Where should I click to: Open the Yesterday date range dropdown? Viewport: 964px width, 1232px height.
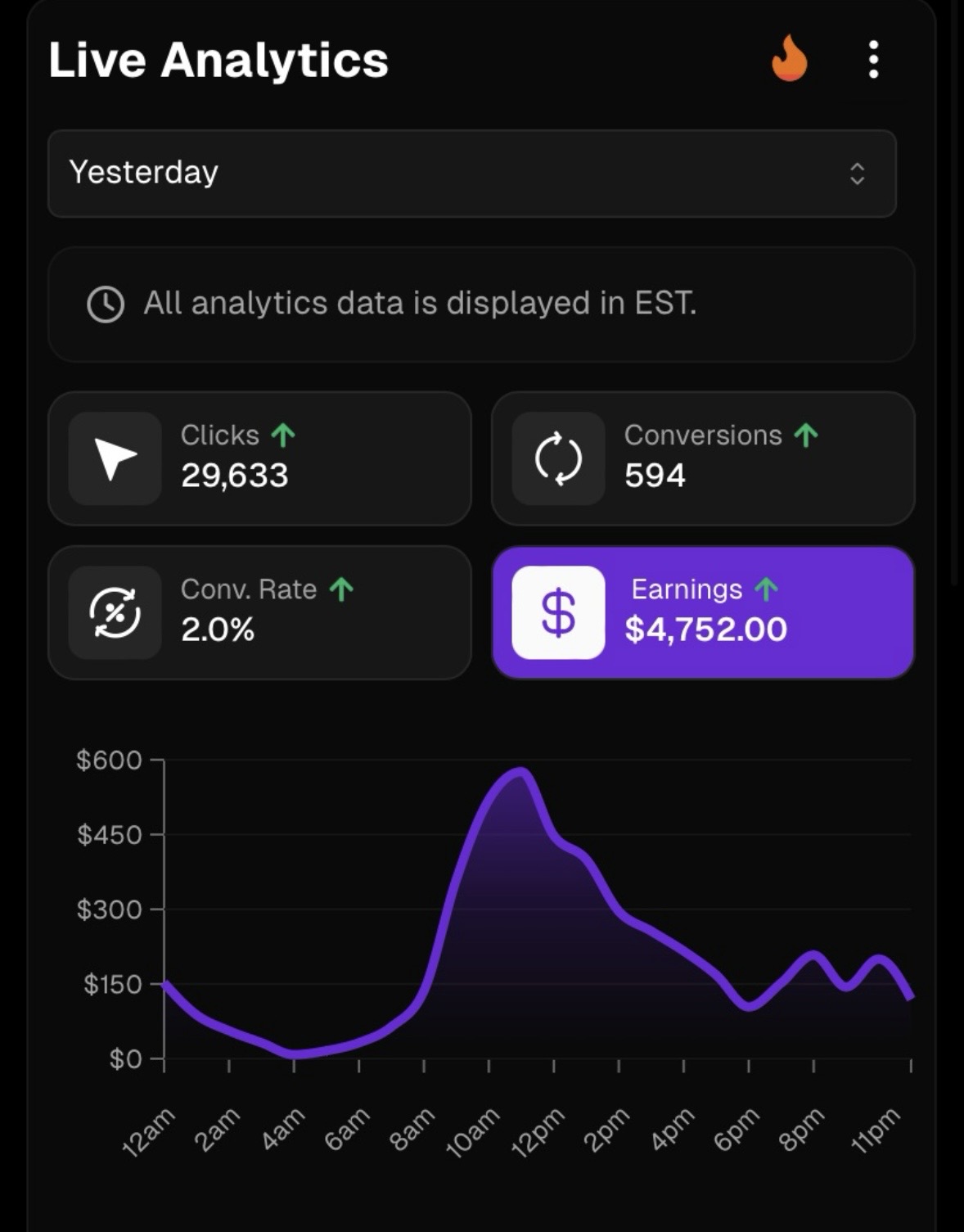[x=473, y=174]
